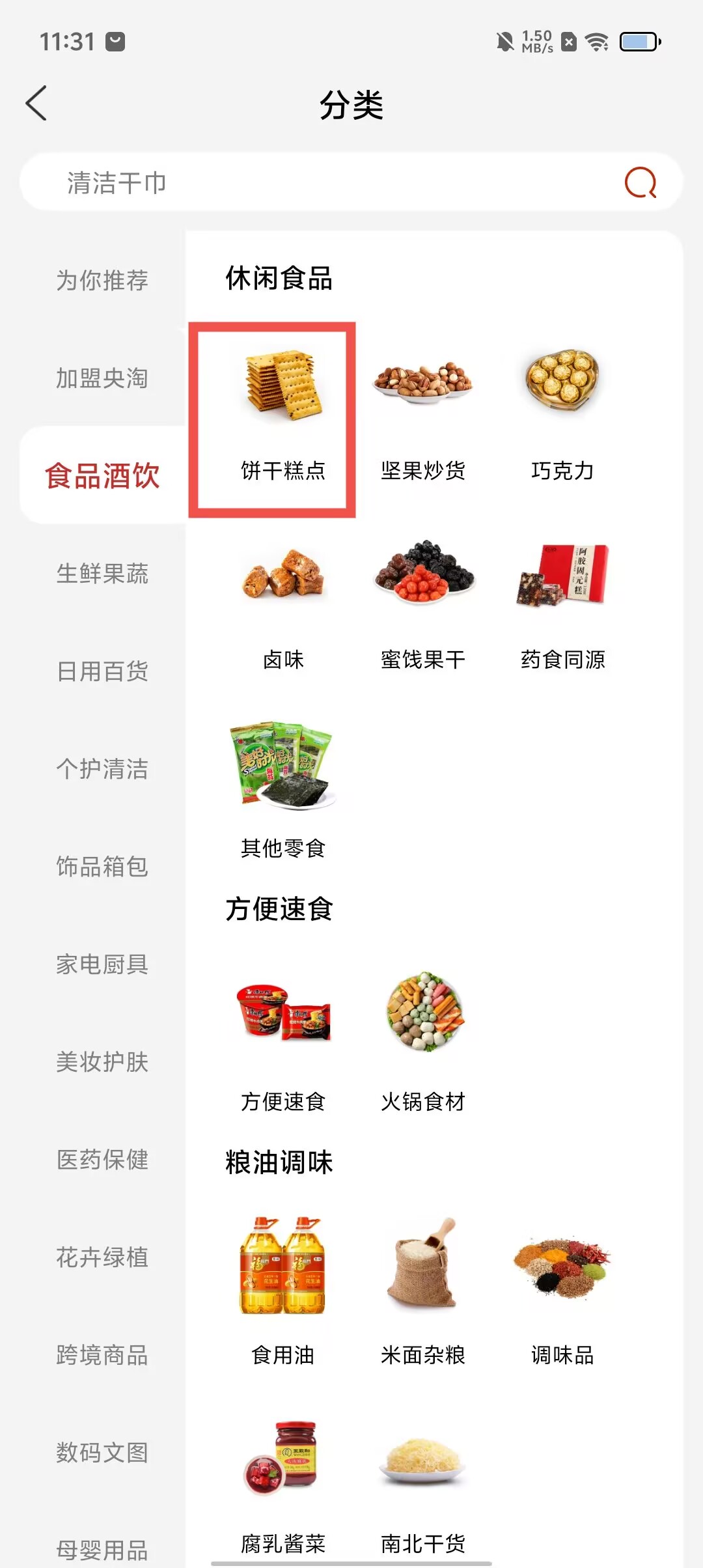Browse the 巧克力 subcategory

point(562,417)
